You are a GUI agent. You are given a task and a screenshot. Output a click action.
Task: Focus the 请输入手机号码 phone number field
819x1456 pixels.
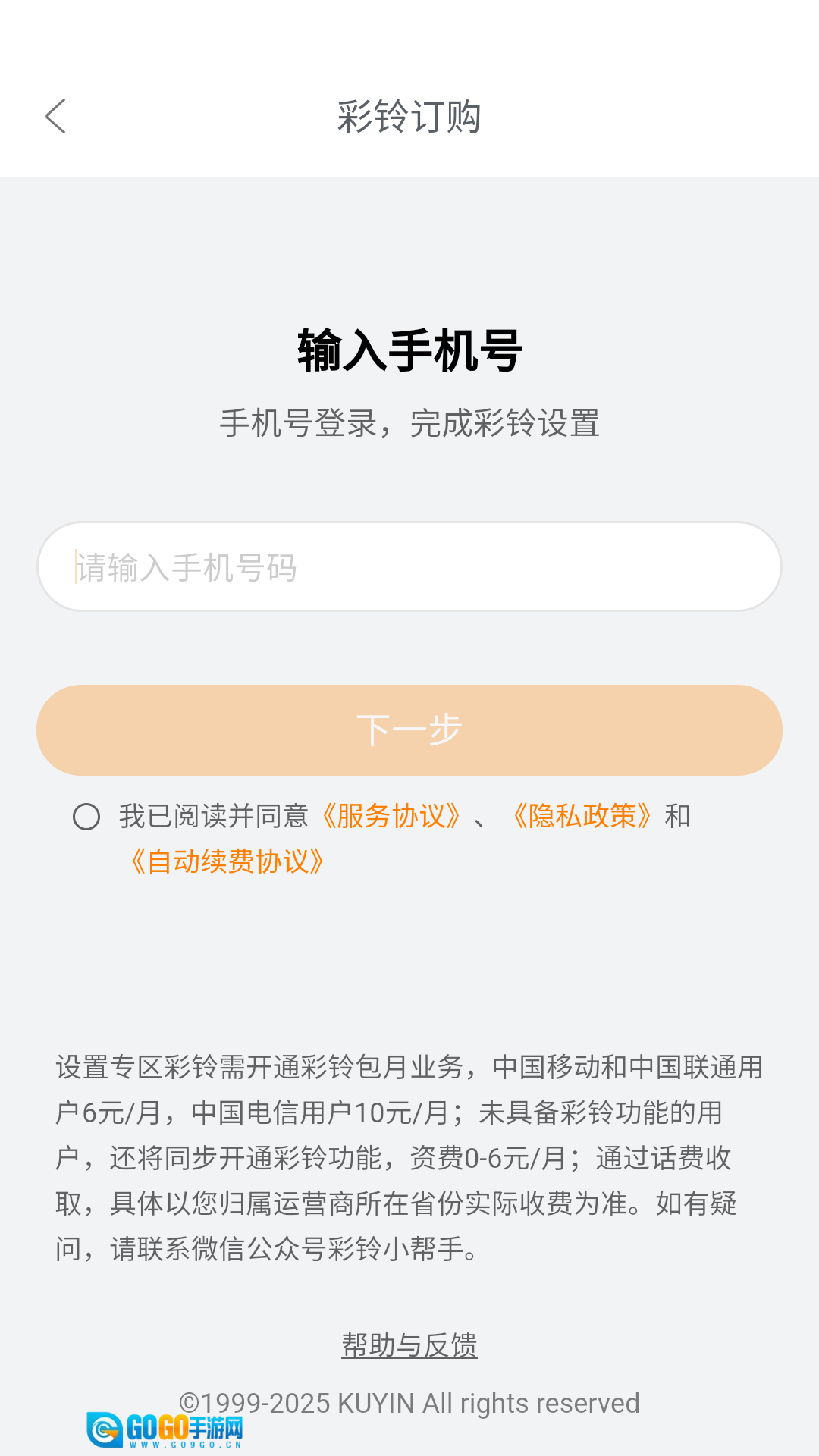409,566
